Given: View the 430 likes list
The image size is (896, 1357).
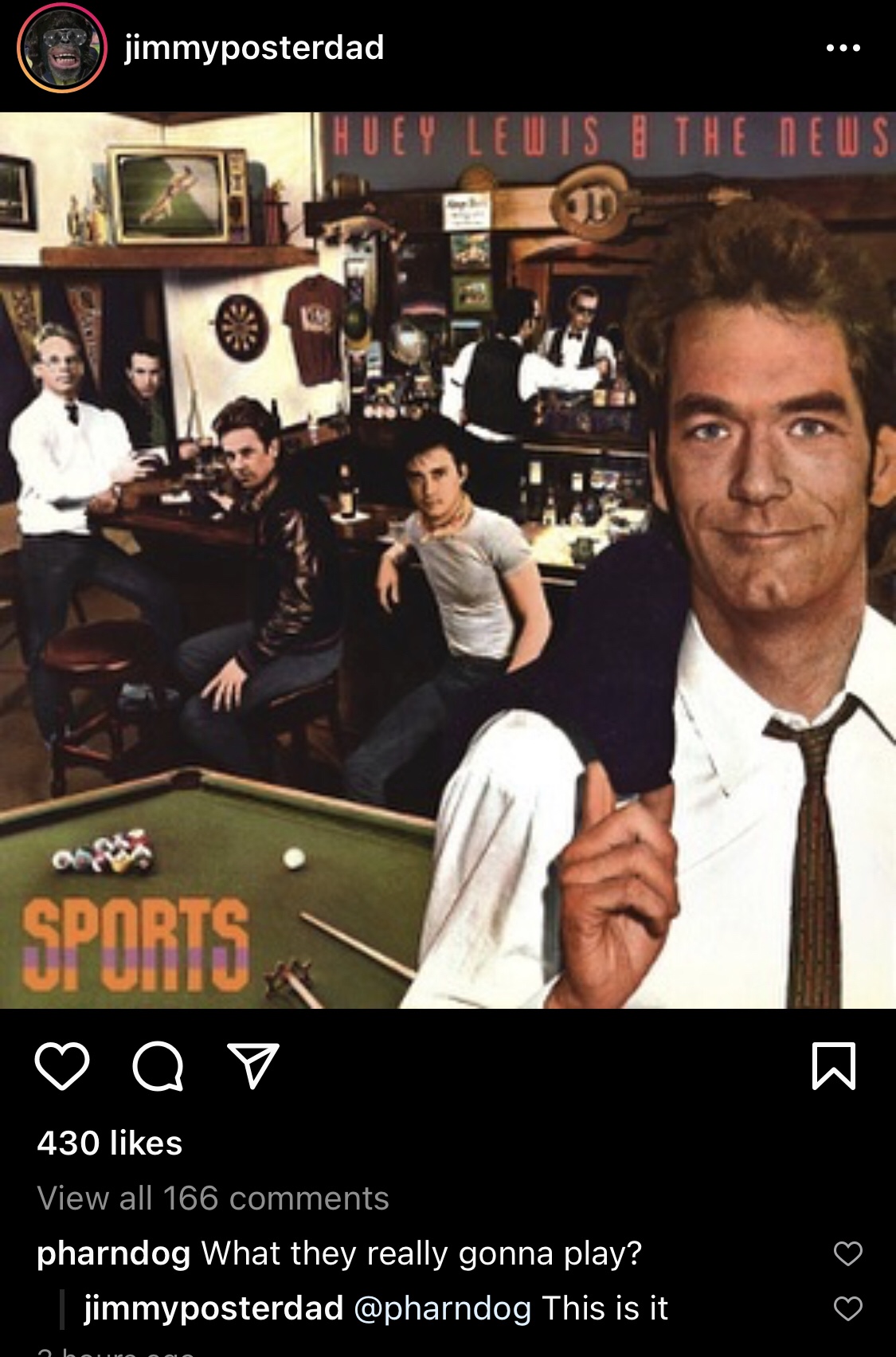Looking at the screenshot, I should click(x=110, y=1143).
